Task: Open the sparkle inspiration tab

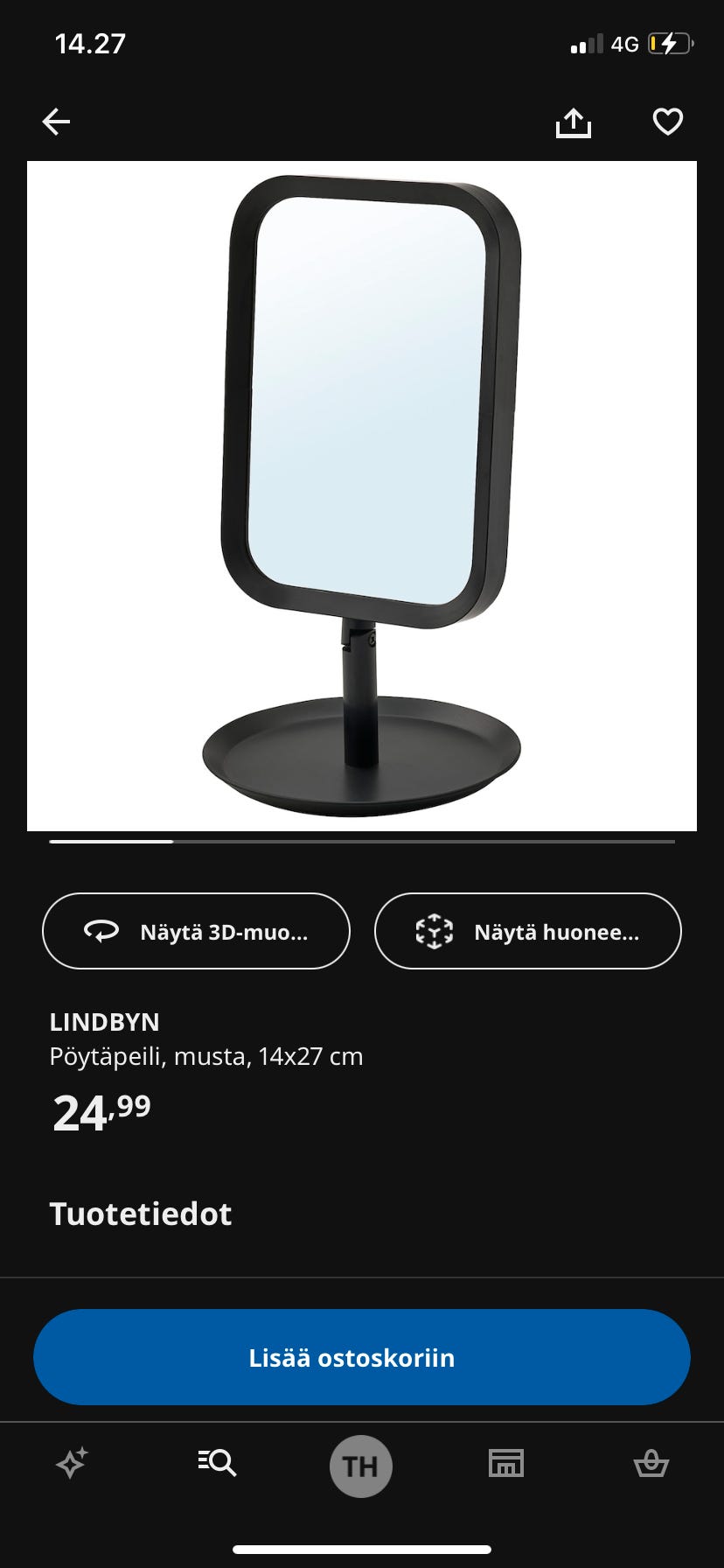Action: pyautogui.click(x=72, y=1463)
